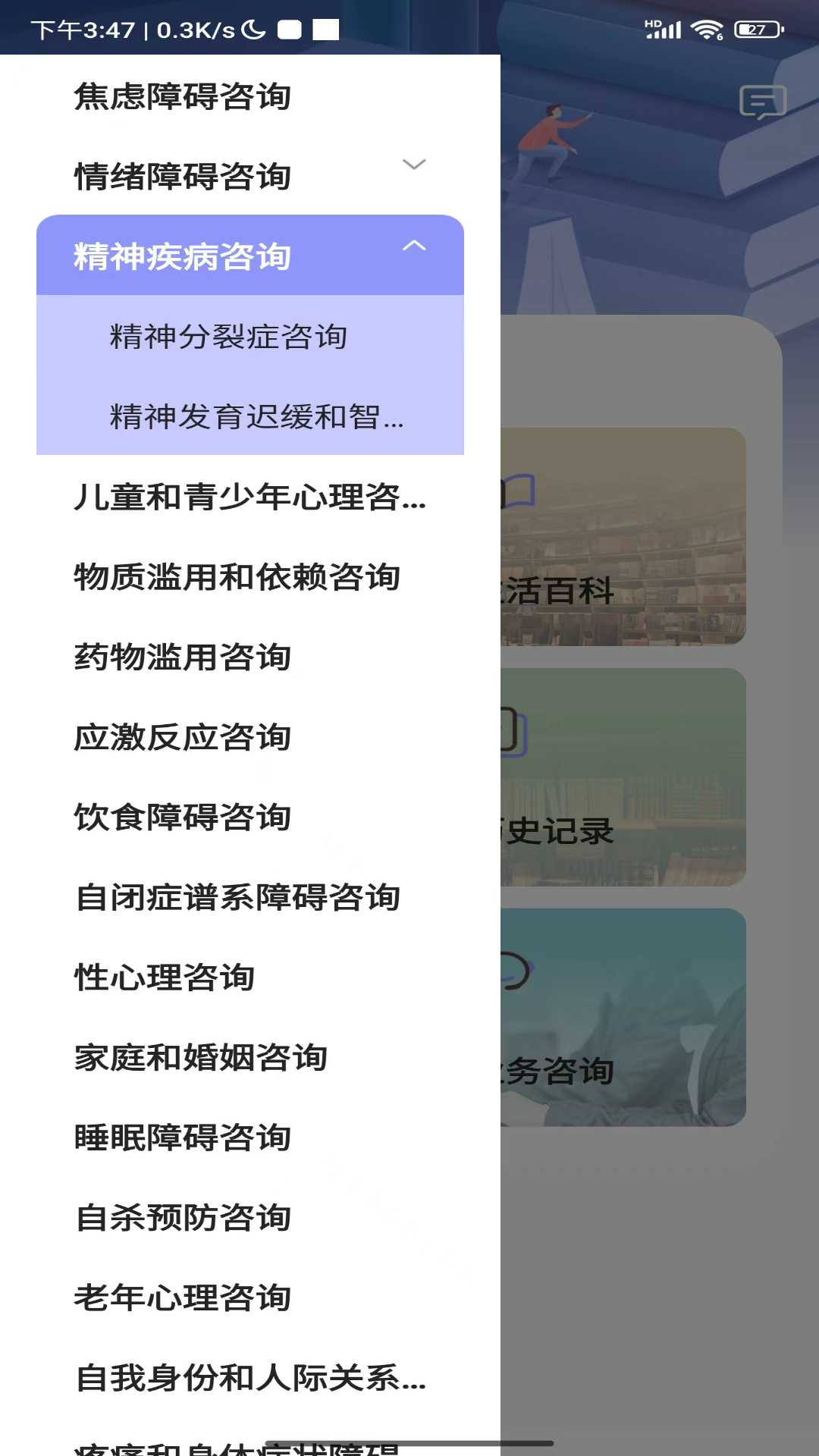The width and height of the screenshot is (819, 1456).
Task: Expand the 情绪障碍咨询 category via its chevron
Action: pos(414,165)
